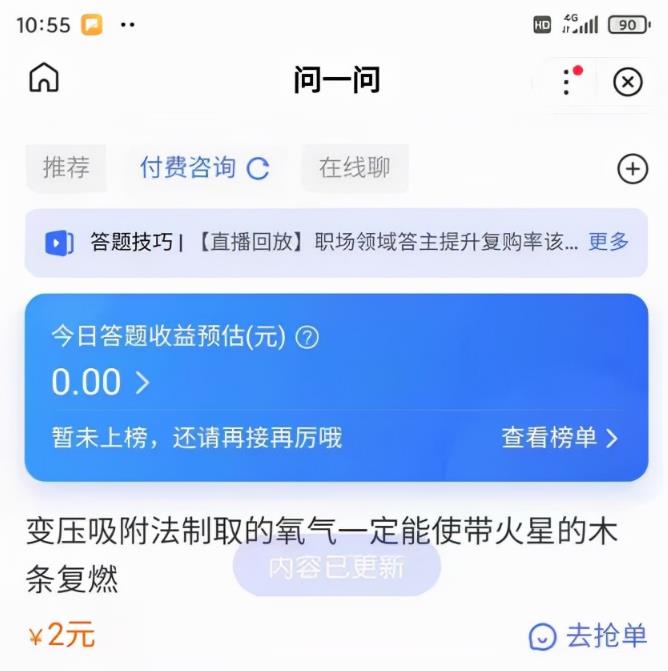Tap the plus icon to add tabs

click(x=632, y=169)
